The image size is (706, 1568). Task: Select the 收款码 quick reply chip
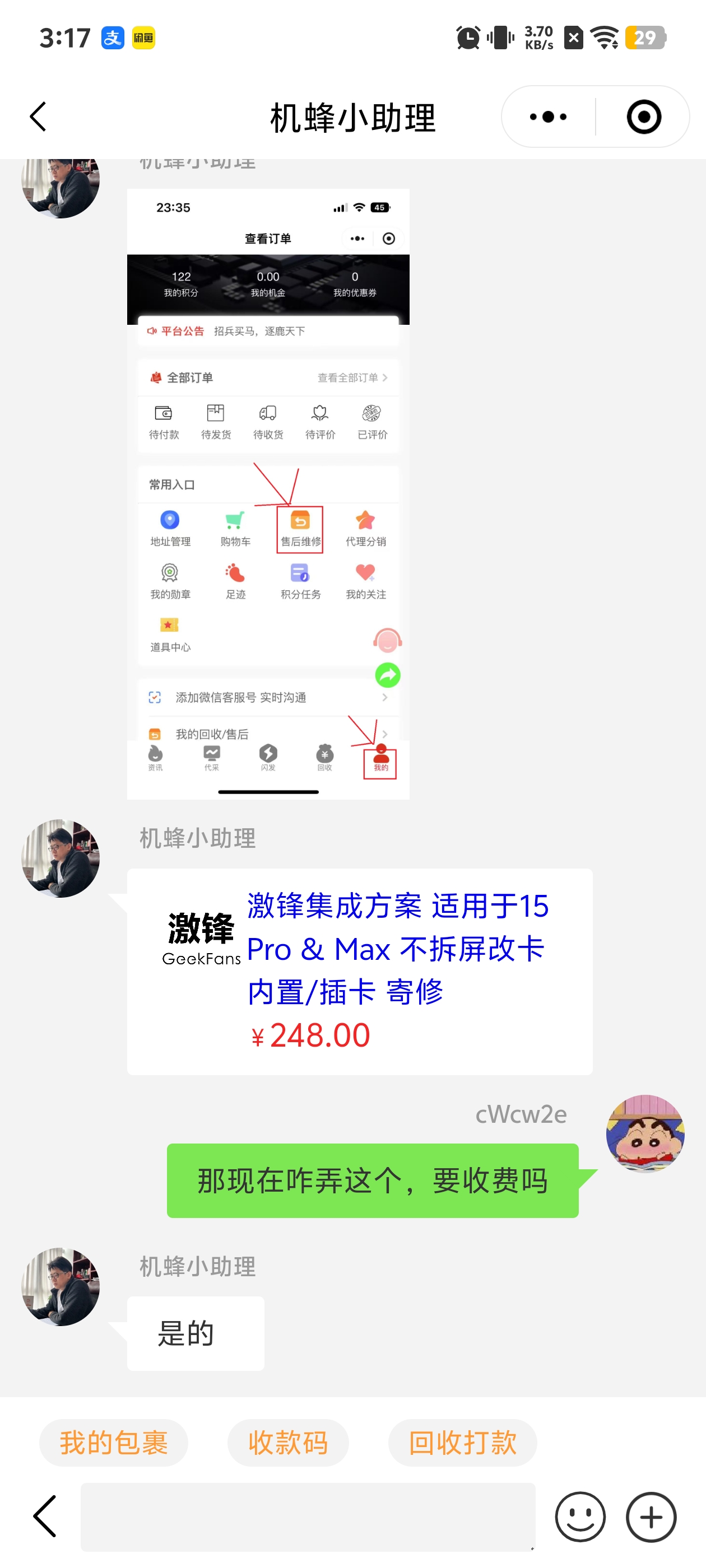287,1443
